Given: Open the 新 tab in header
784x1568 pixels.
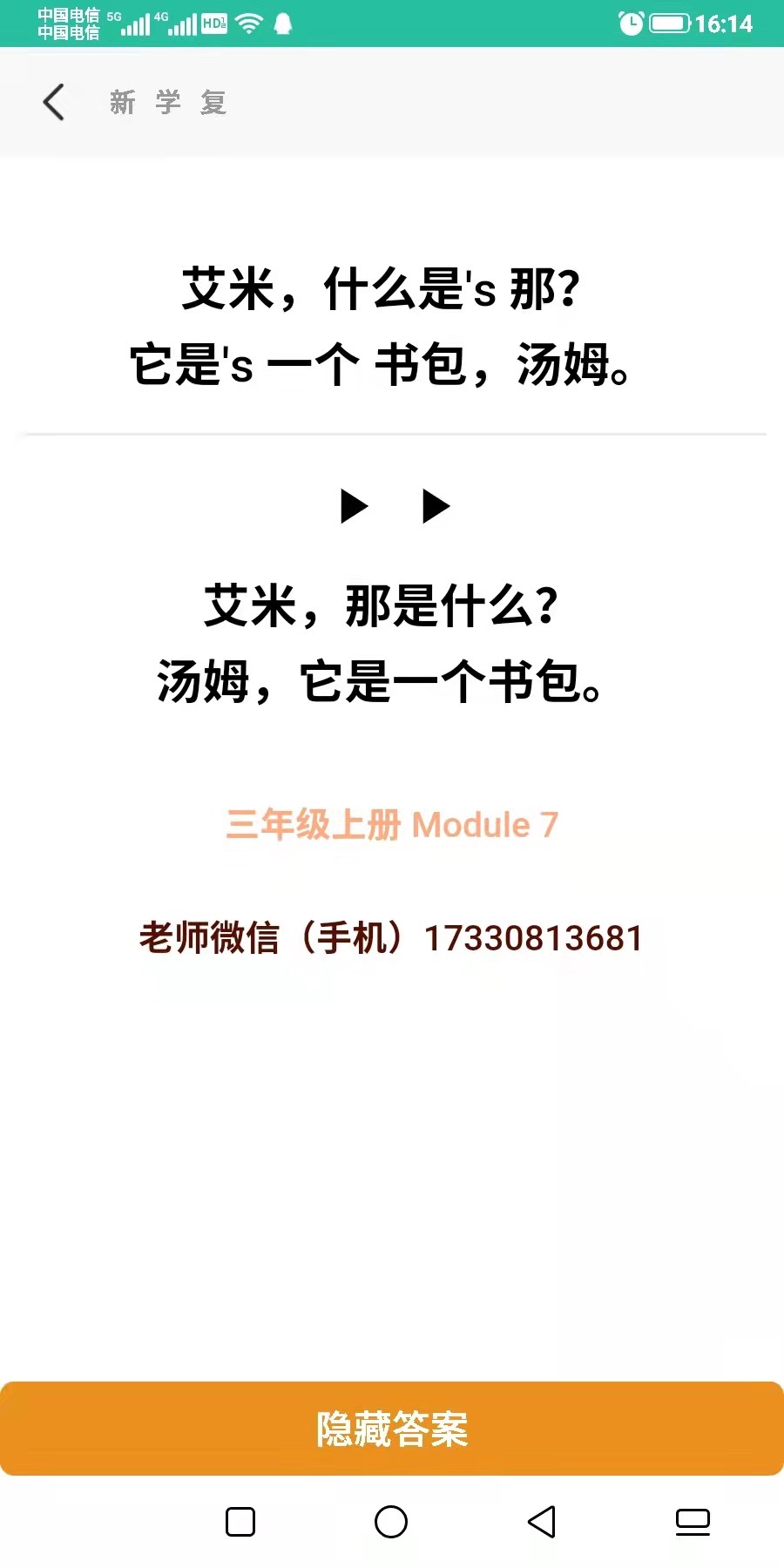Looking at the screenshot, I should (x=123, y=103).
